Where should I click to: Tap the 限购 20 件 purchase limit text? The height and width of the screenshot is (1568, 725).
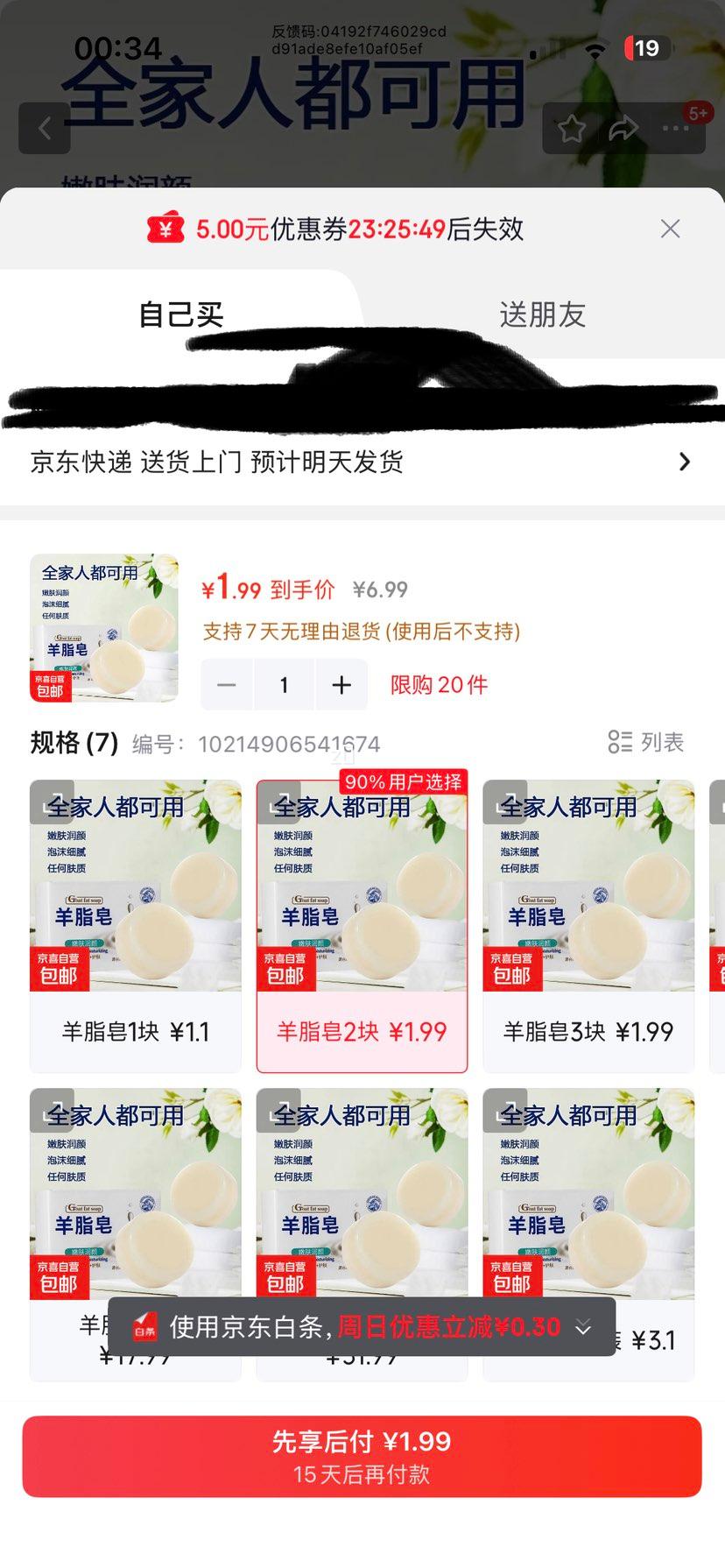[x=438, y=684]
